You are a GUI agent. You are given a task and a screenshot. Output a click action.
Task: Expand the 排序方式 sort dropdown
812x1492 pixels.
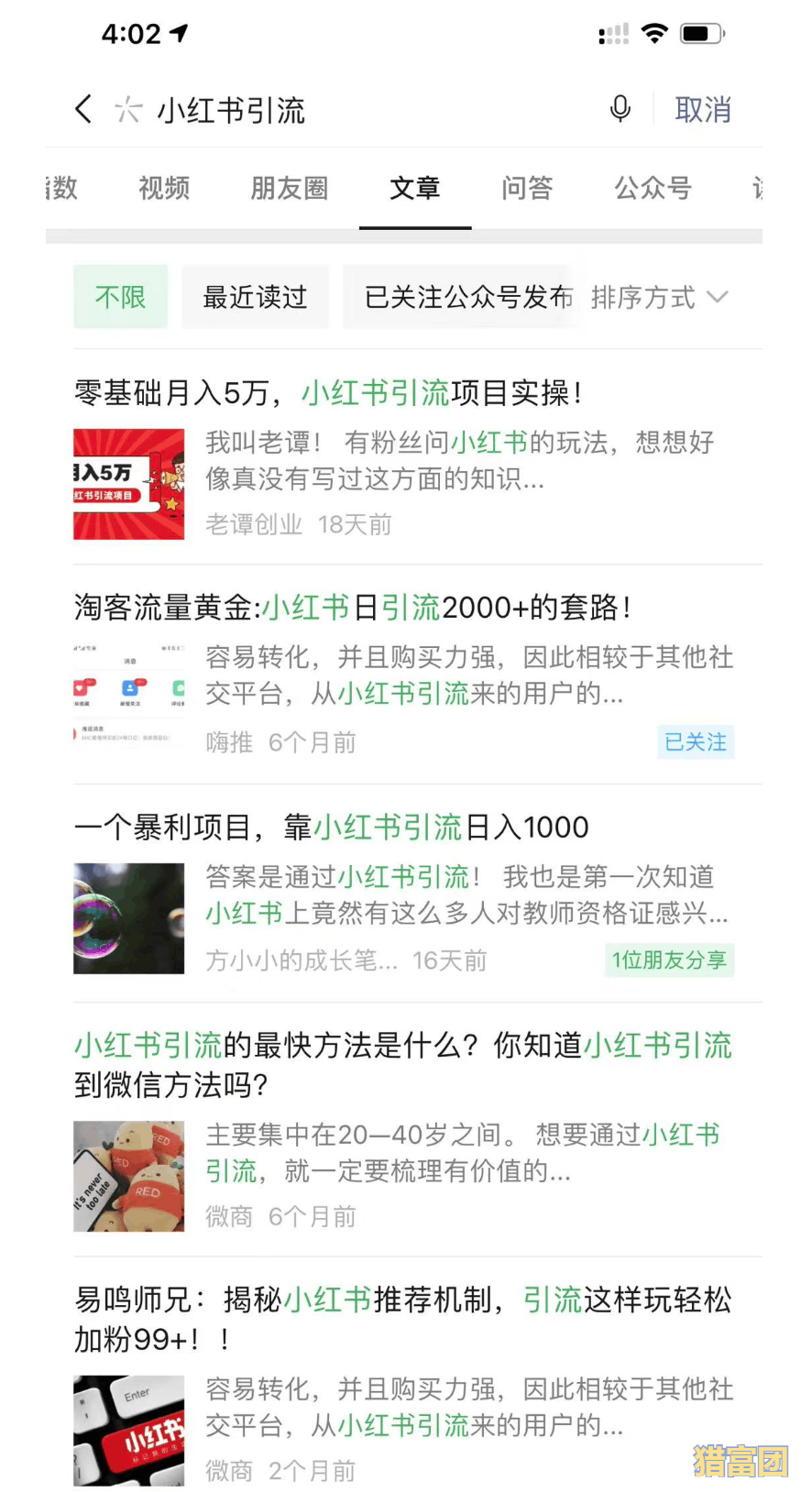click(x=659, y=298)
